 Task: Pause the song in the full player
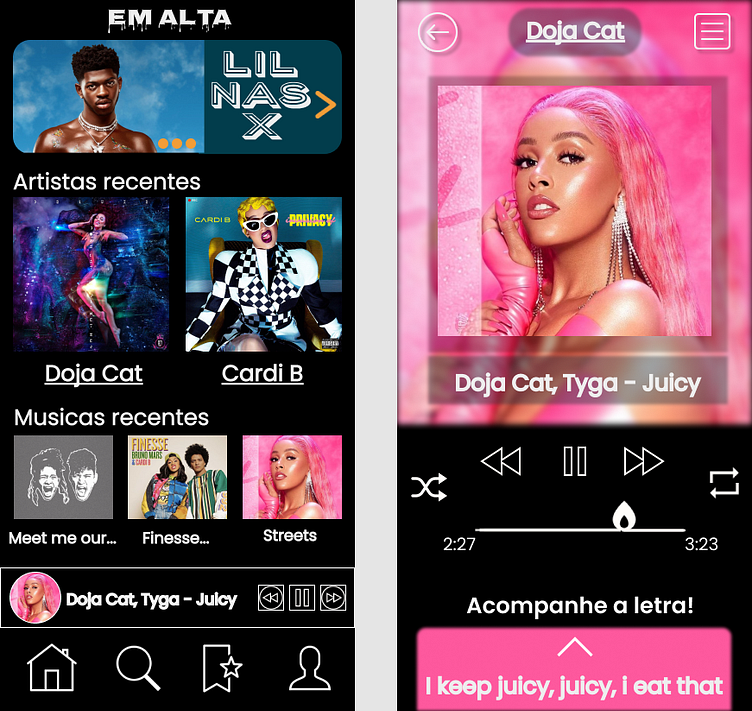tap(574, 461)
